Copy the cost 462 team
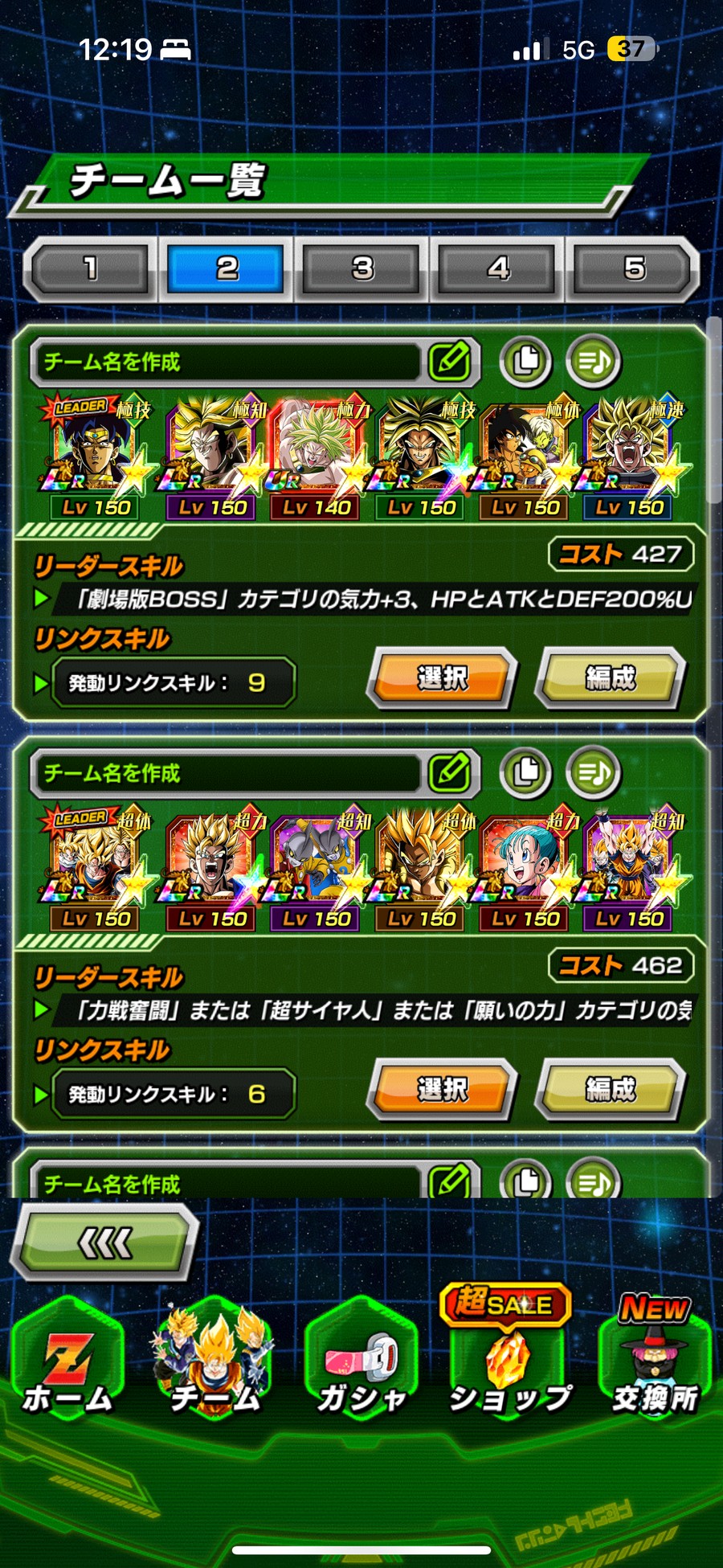 pyautogui.click(x=526, y=773)
